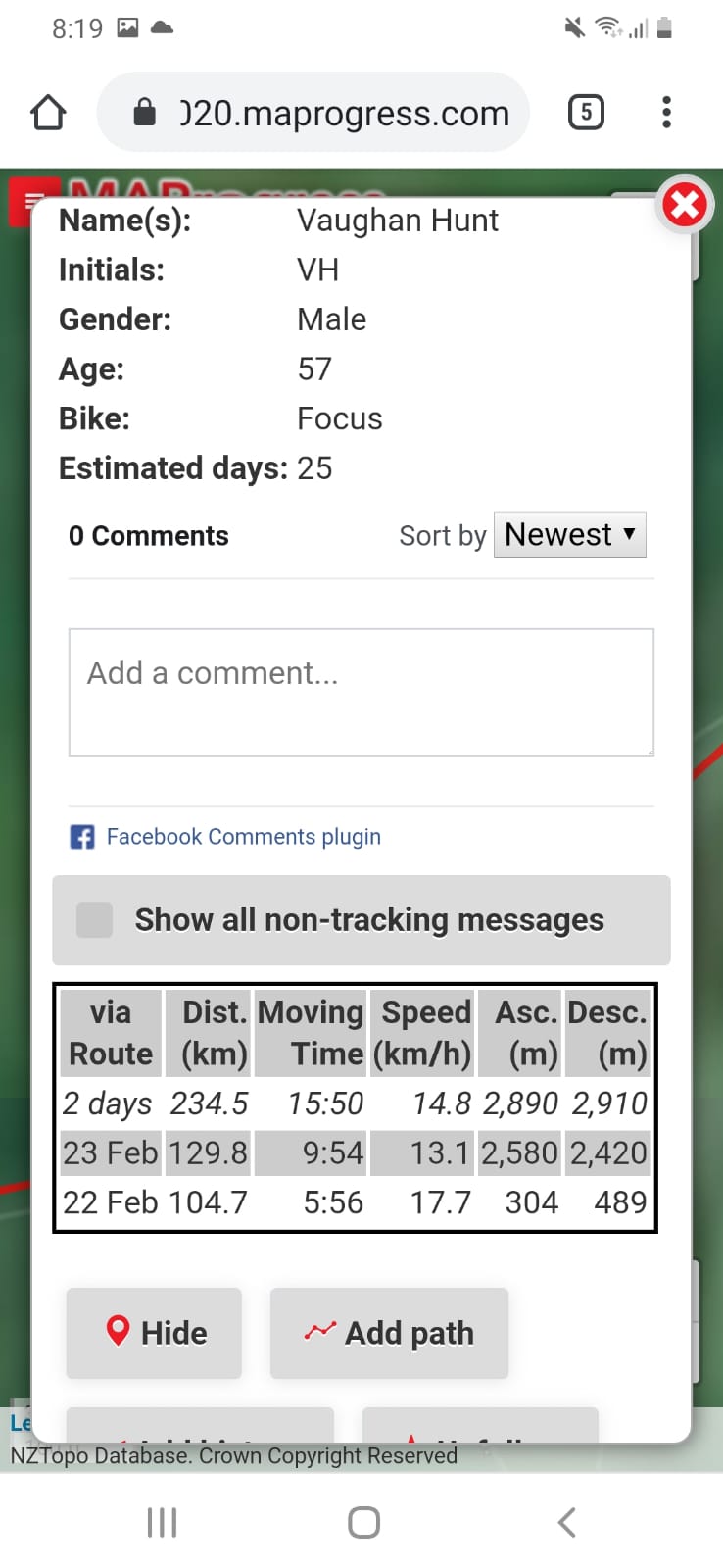Open the browser home page

point(48,113)
